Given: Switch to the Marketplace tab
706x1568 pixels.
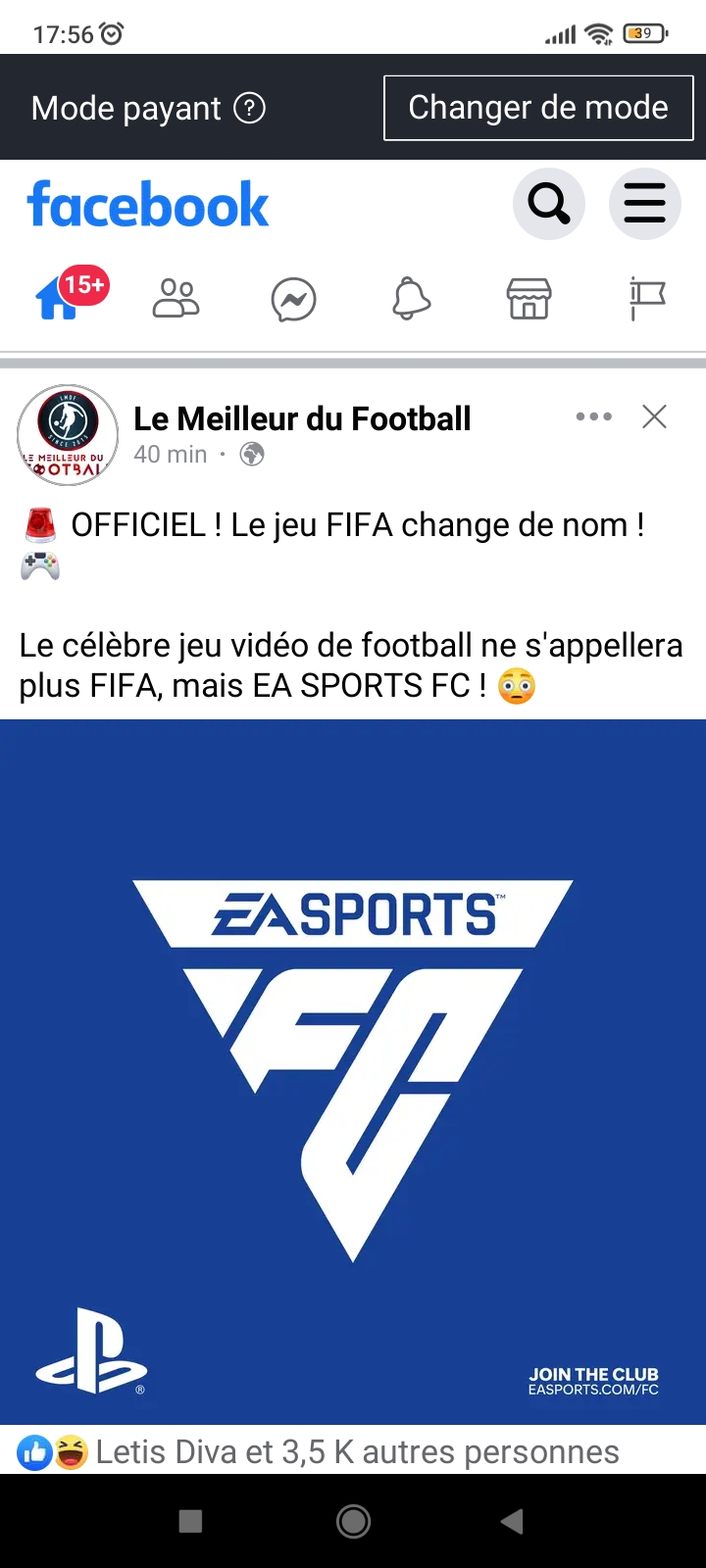Looking at the screenshot, I should pyautogui.click(x=529, y=298).
